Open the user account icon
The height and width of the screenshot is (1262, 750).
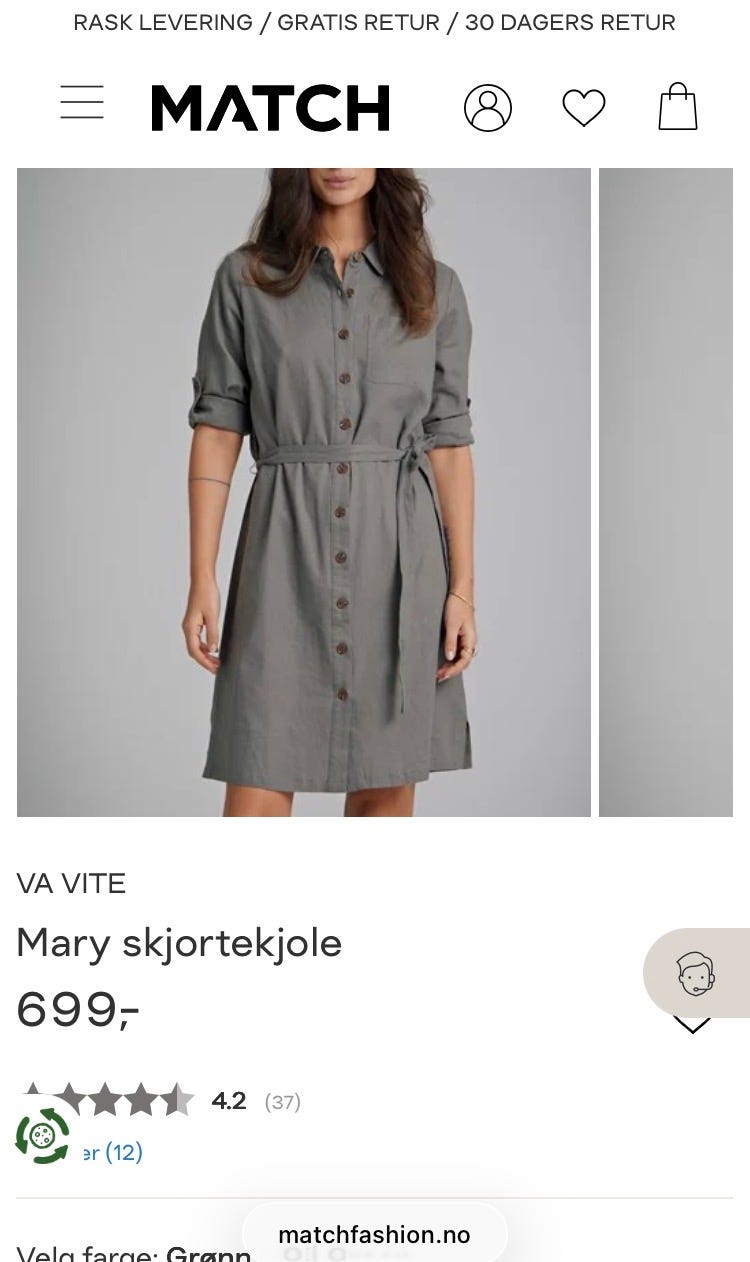tap(488, 108)
